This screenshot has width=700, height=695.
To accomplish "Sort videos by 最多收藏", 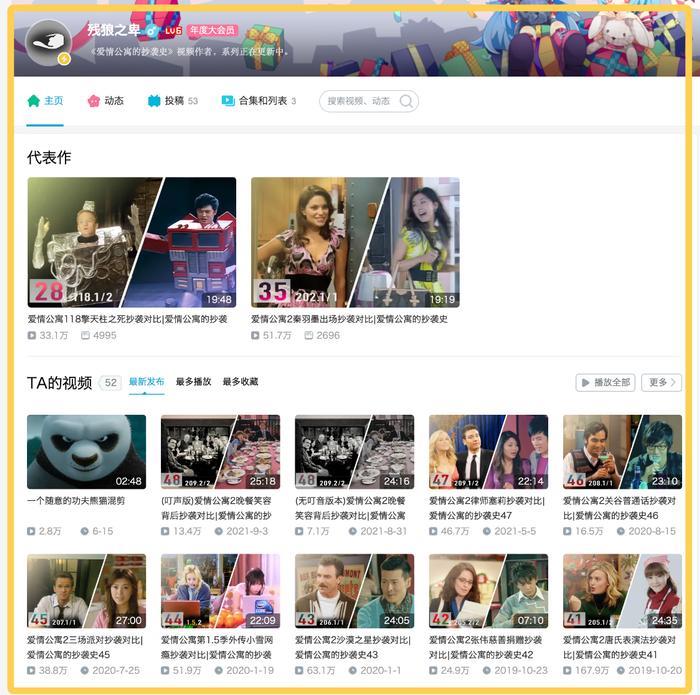I will click(x=240, y=382).
